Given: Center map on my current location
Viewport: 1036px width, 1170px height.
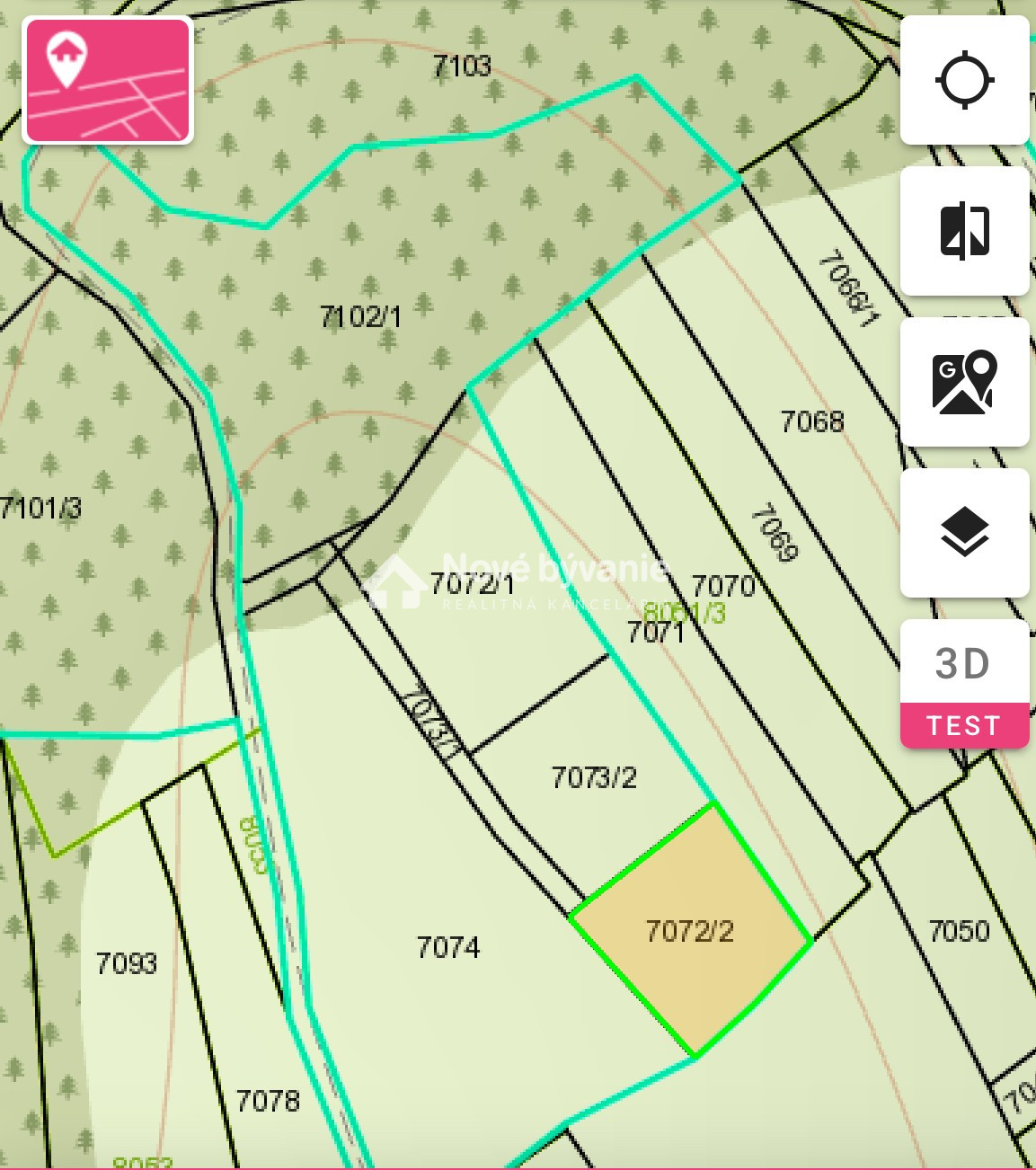Looking at the screenshot, I should (964, 81).
